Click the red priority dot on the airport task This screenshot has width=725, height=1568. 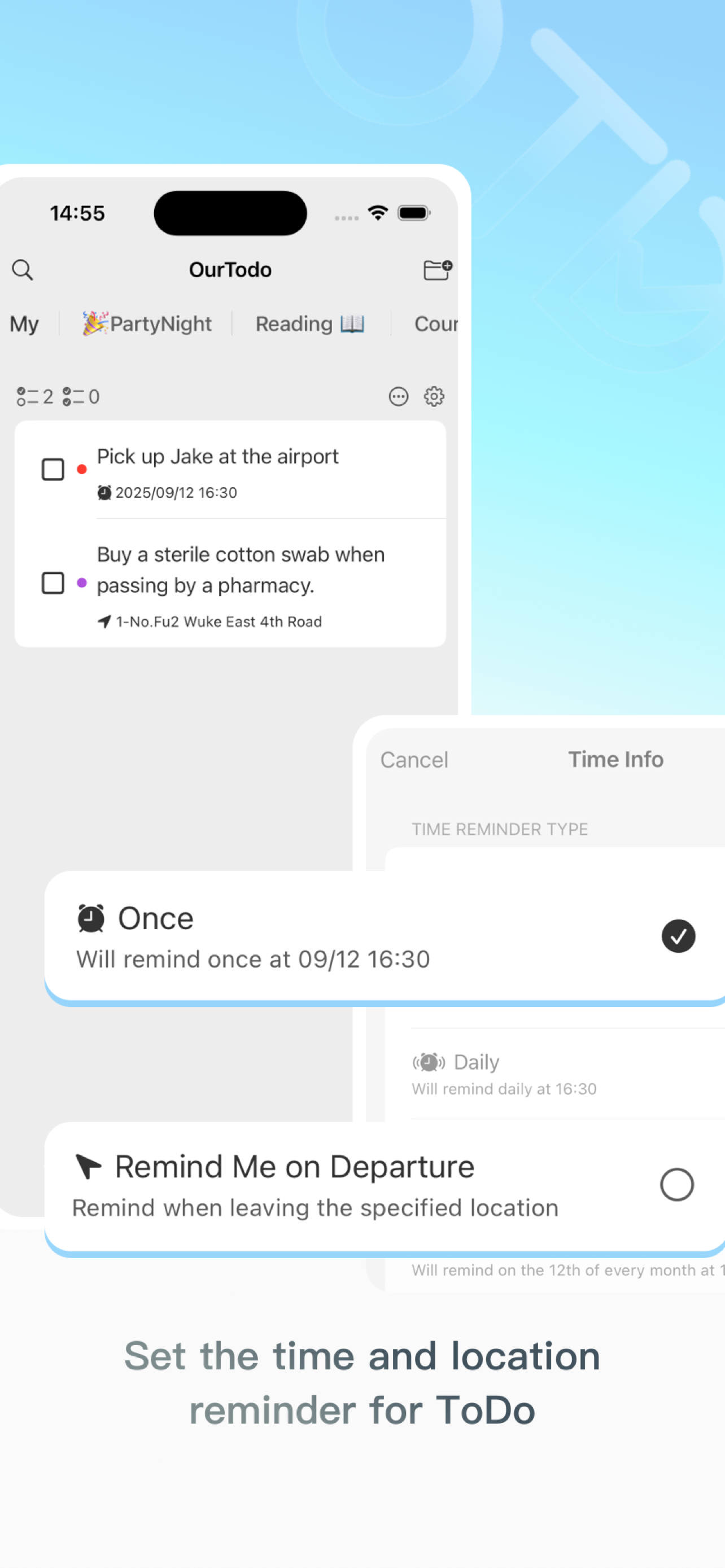click(82, 468)
